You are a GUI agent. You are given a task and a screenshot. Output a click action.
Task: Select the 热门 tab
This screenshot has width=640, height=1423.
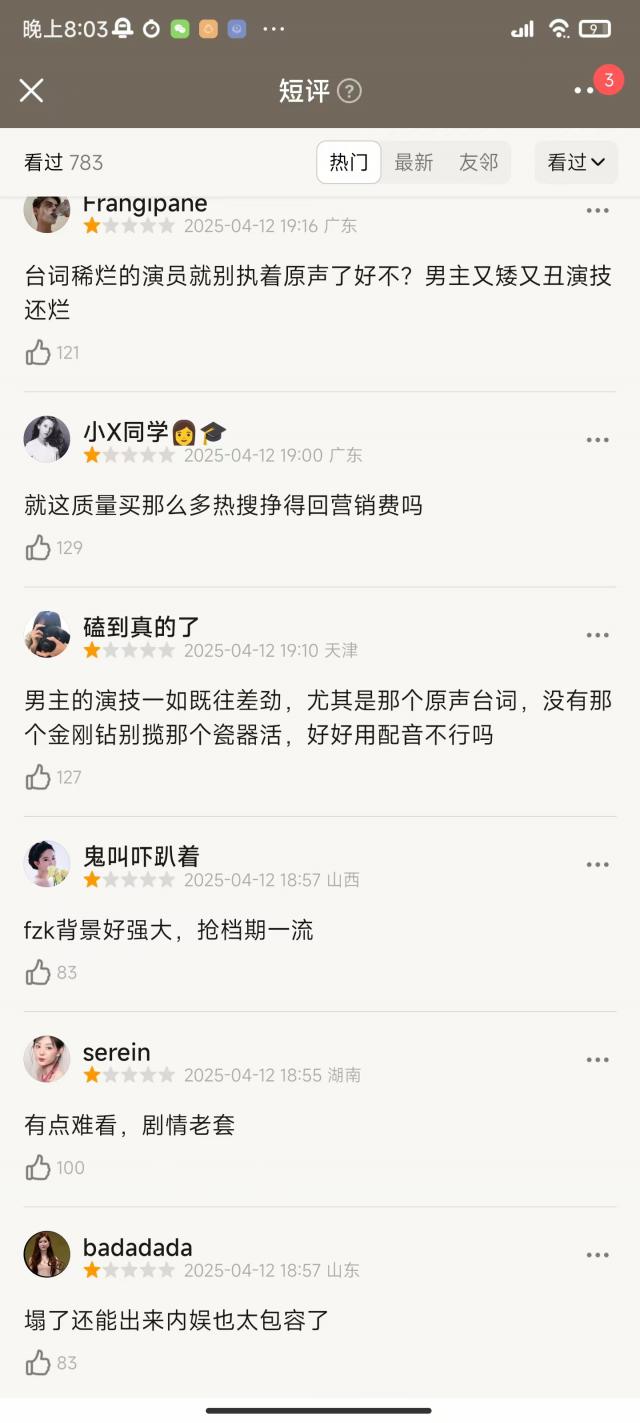349,162
